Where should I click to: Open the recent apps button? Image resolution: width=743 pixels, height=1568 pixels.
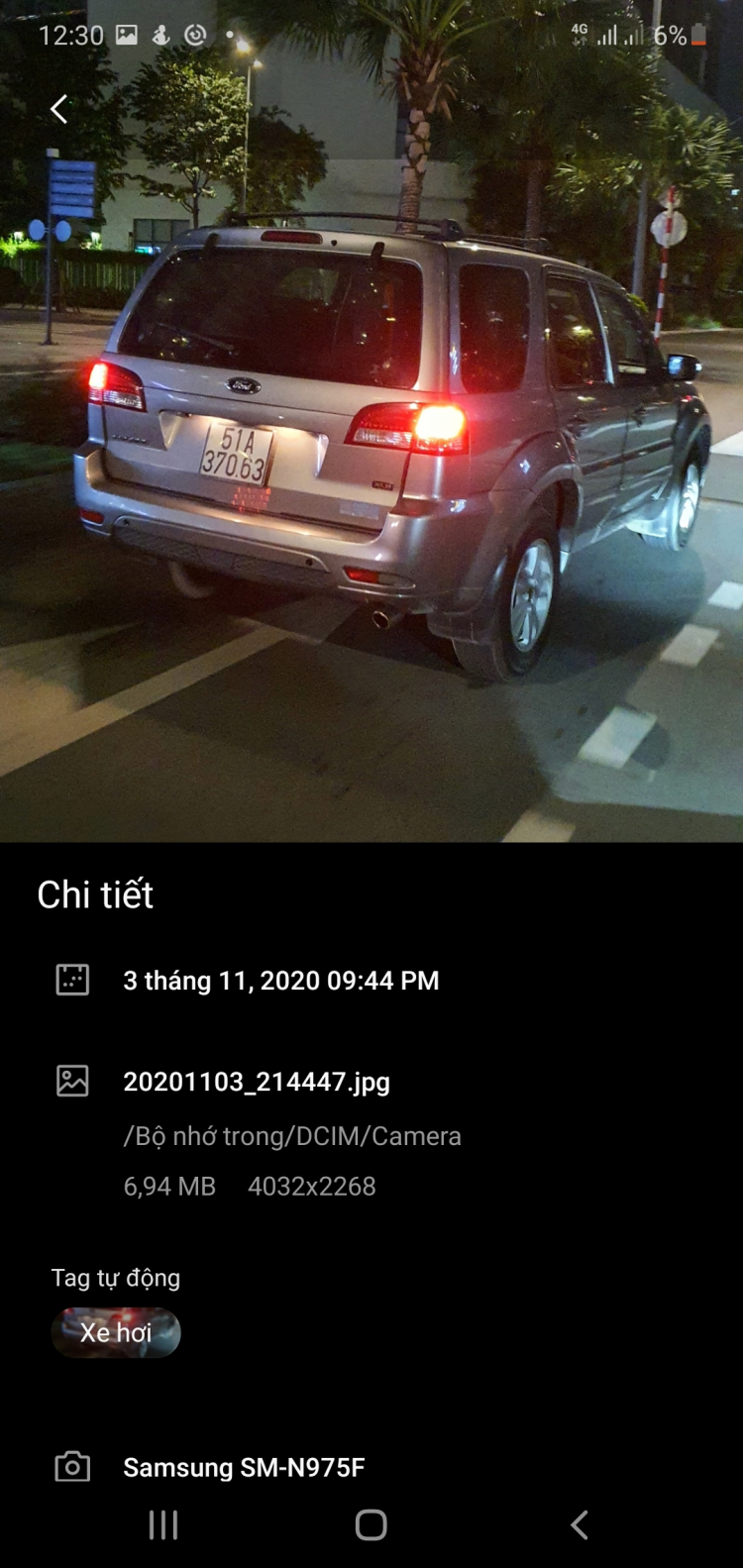coord(163,1524)
